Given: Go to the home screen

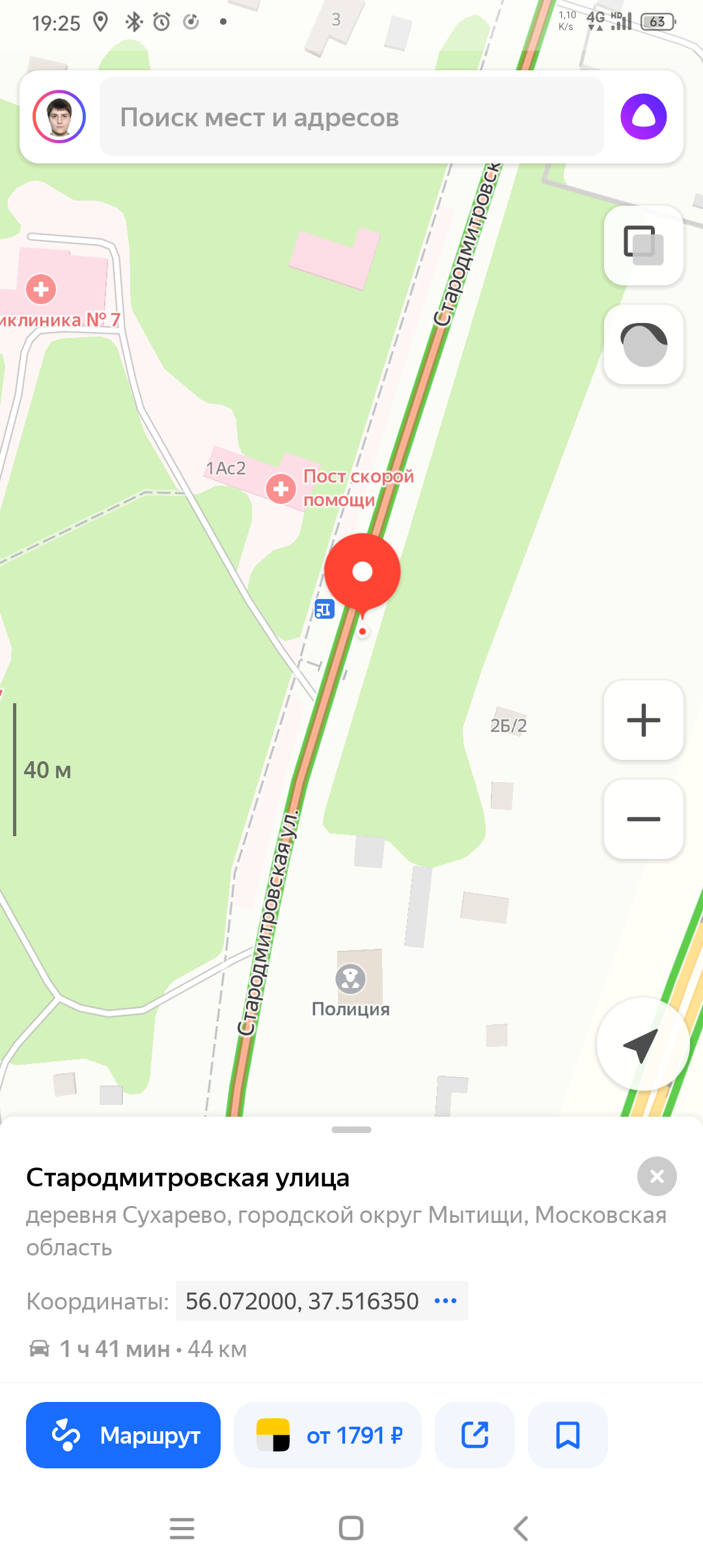Looking at the screenshot, I should [351, 1528].
